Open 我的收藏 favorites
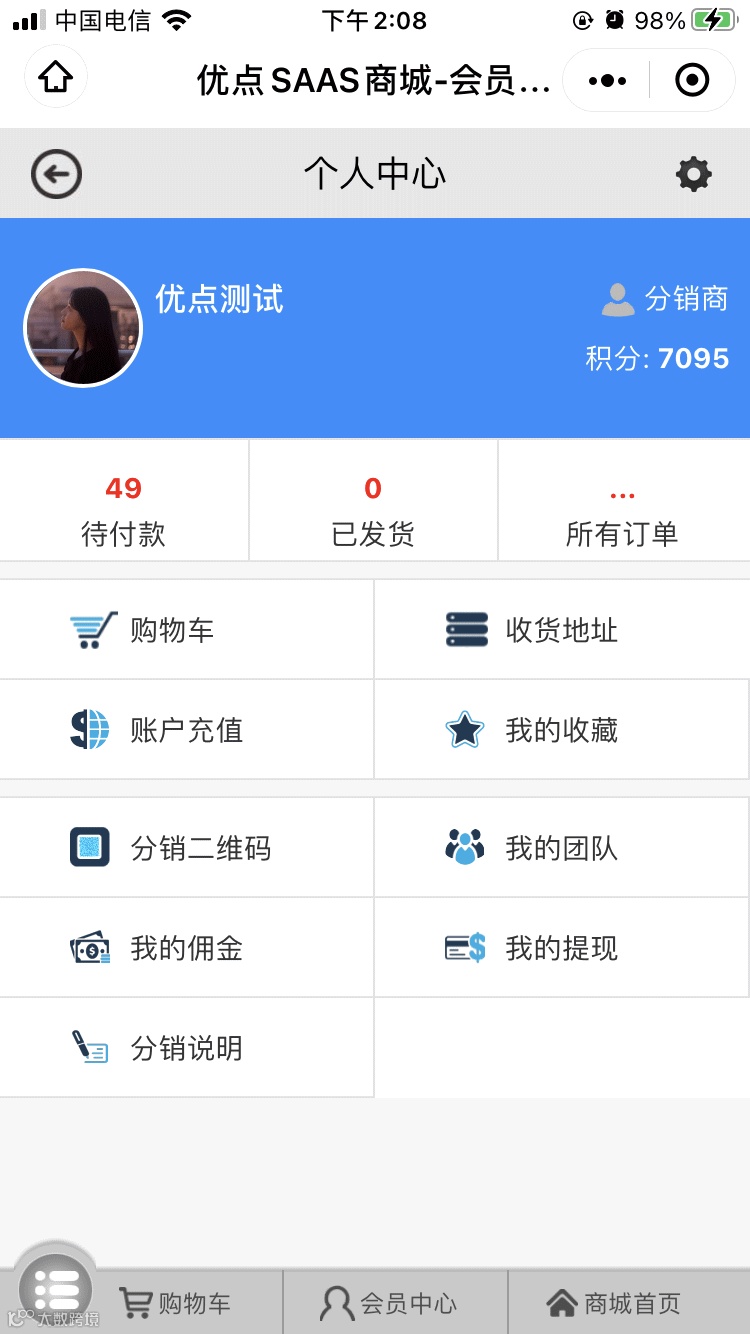 (x=561, y=730)
